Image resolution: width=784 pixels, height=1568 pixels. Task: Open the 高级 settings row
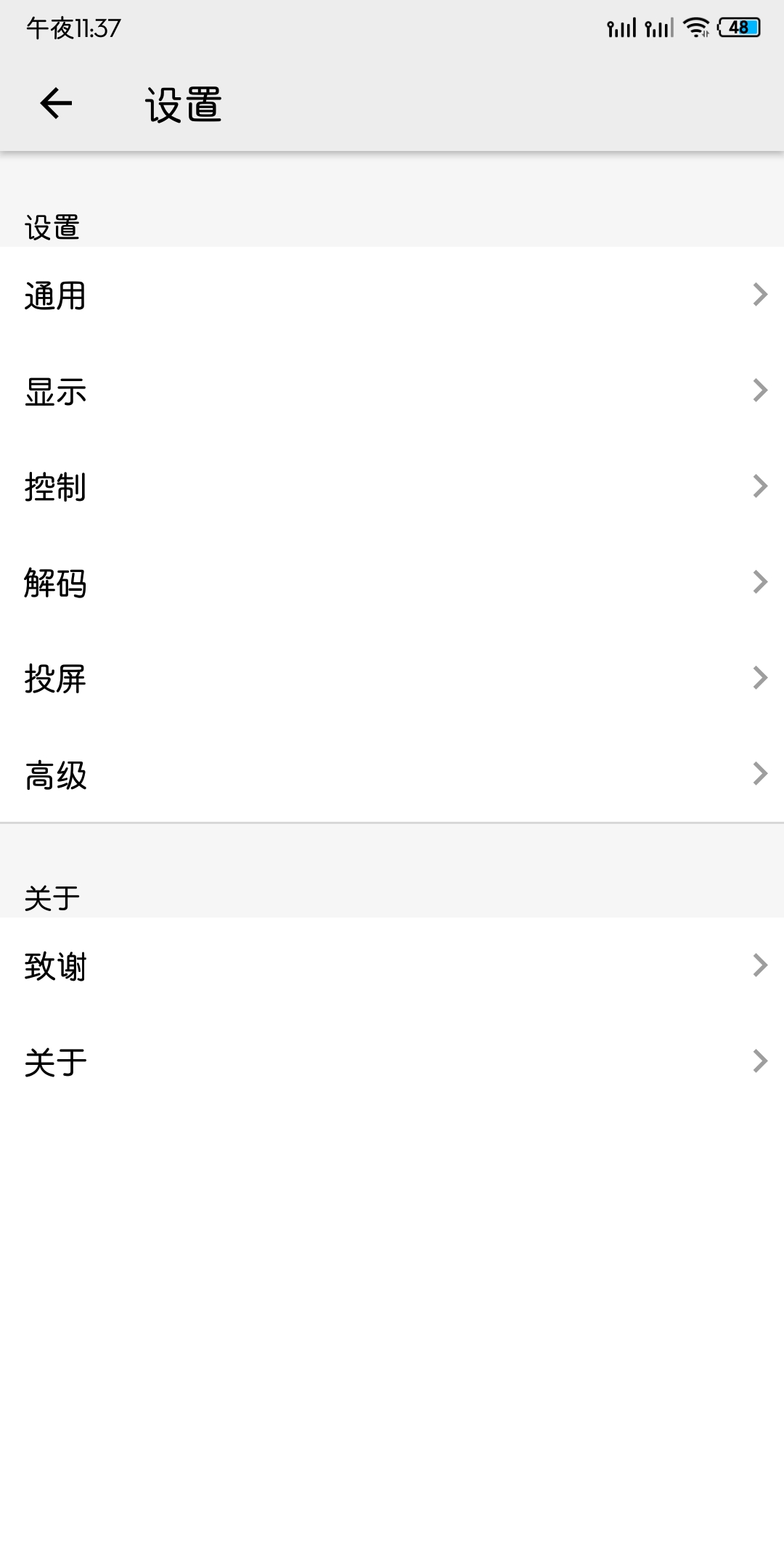(x=392, y=774)
